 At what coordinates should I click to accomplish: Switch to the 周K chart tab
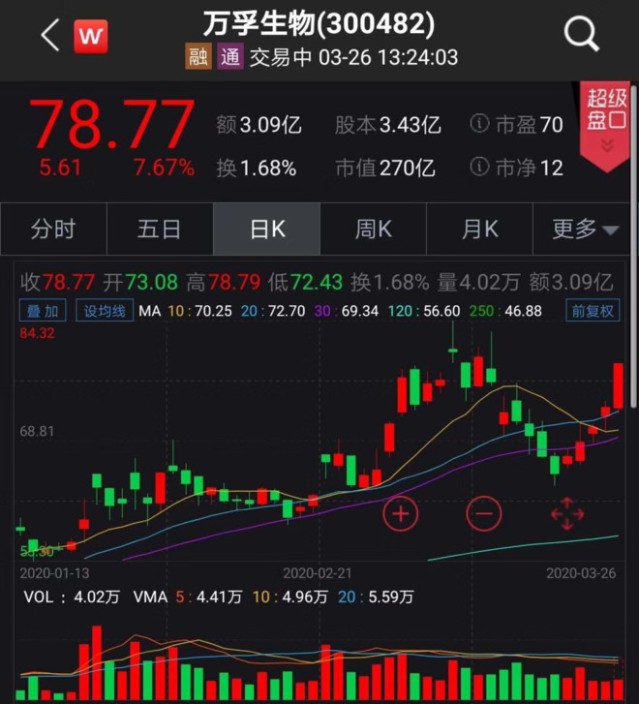click(373, 229)
